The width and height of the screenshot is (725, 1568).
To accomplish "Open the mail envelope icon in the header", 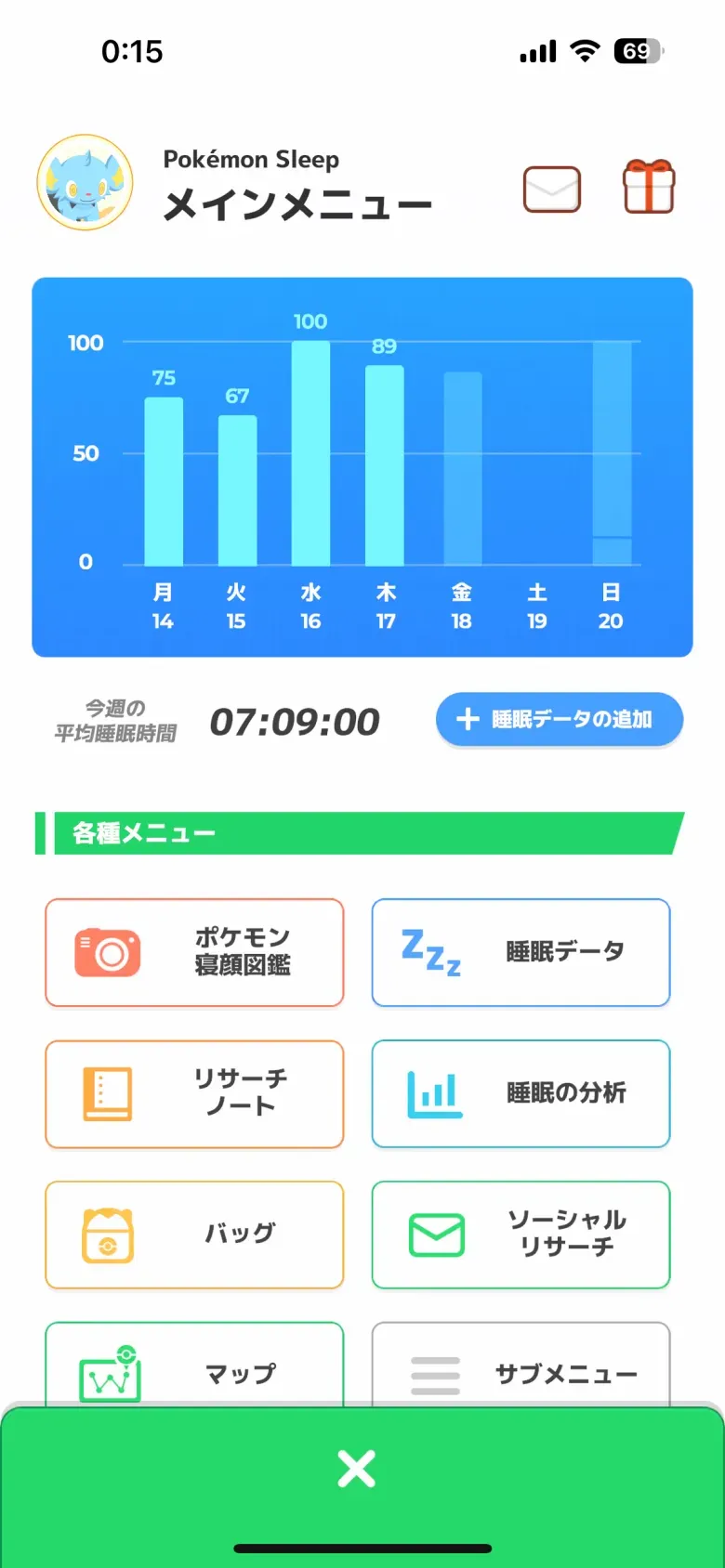I will [552, 187].
